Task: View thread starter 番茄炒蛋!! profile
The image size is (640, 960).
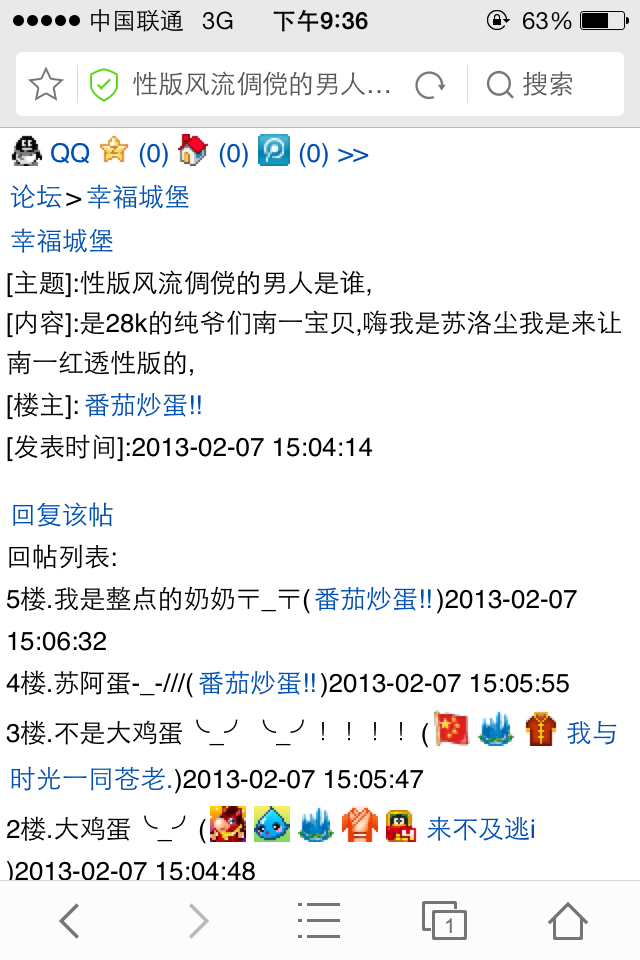Action: tap(144, 406)
